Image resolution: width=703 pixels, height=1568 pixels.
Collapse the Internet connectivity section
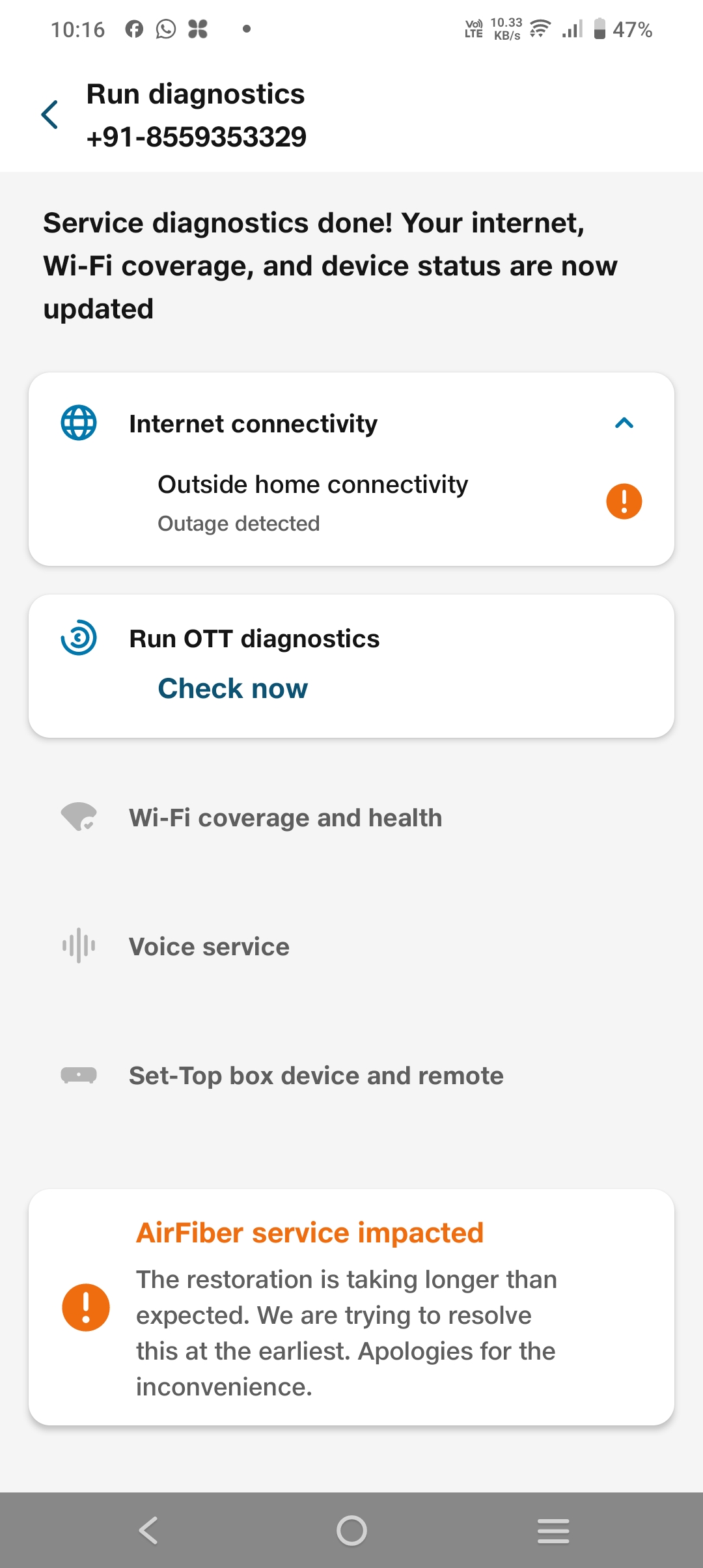pos(624,424)
